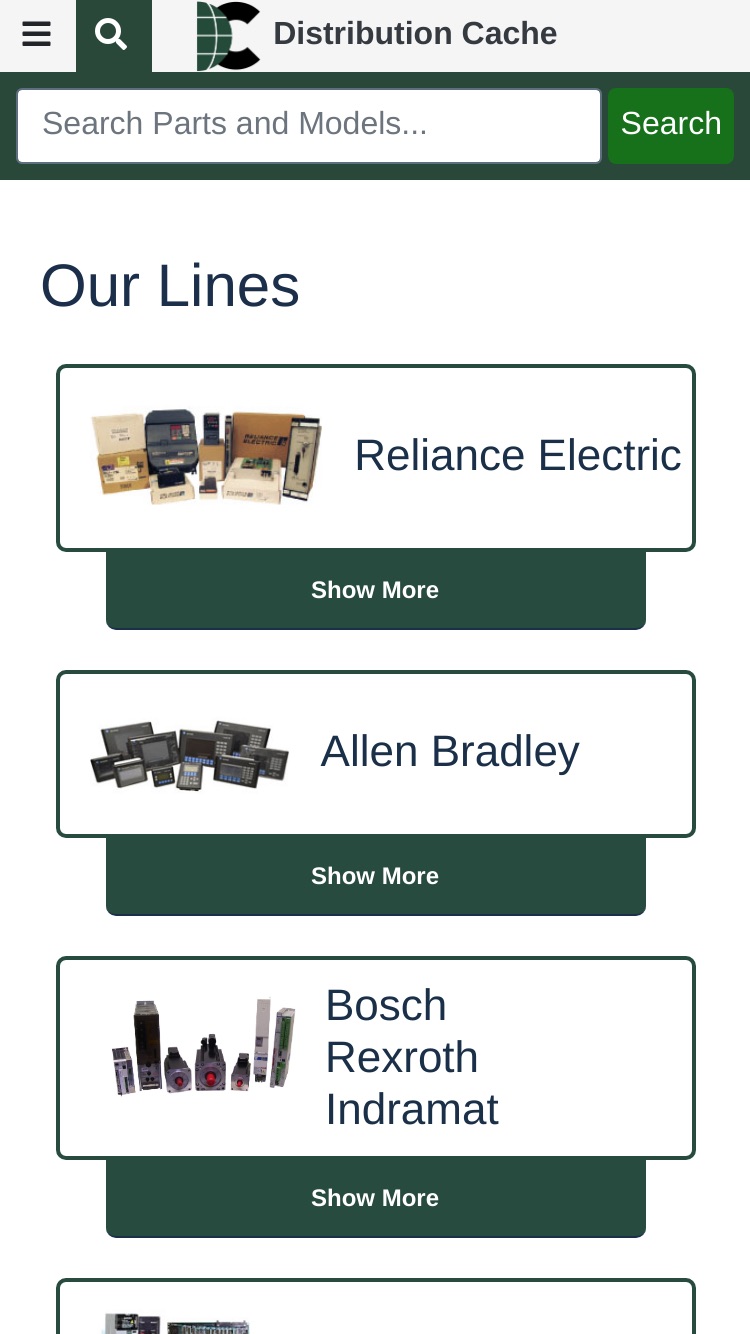Tap the green Search button
Viewport: 750px width, 1334px height.
[671, 125]
